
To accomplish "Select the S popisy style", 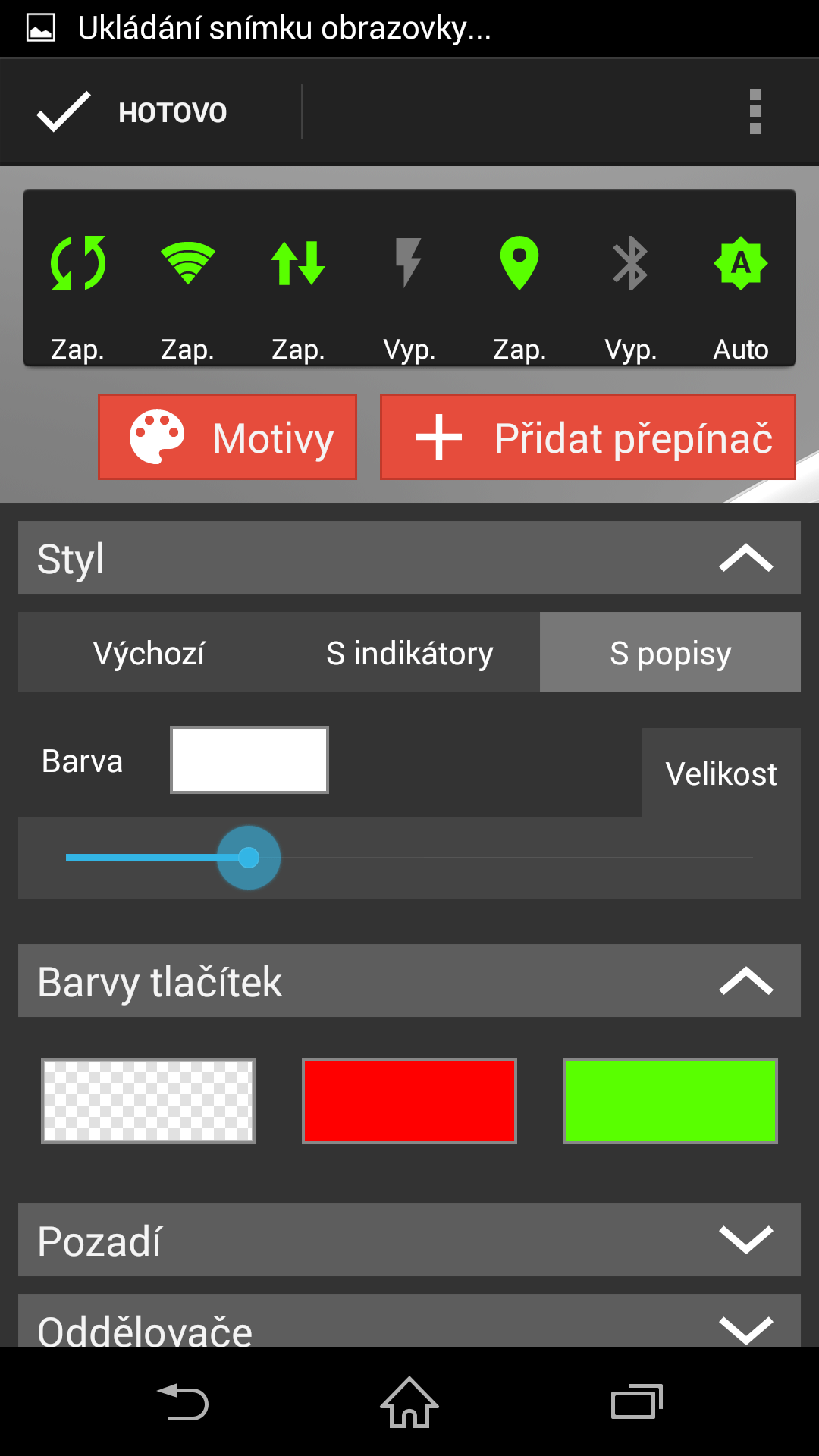I will (x=670, y=652).
